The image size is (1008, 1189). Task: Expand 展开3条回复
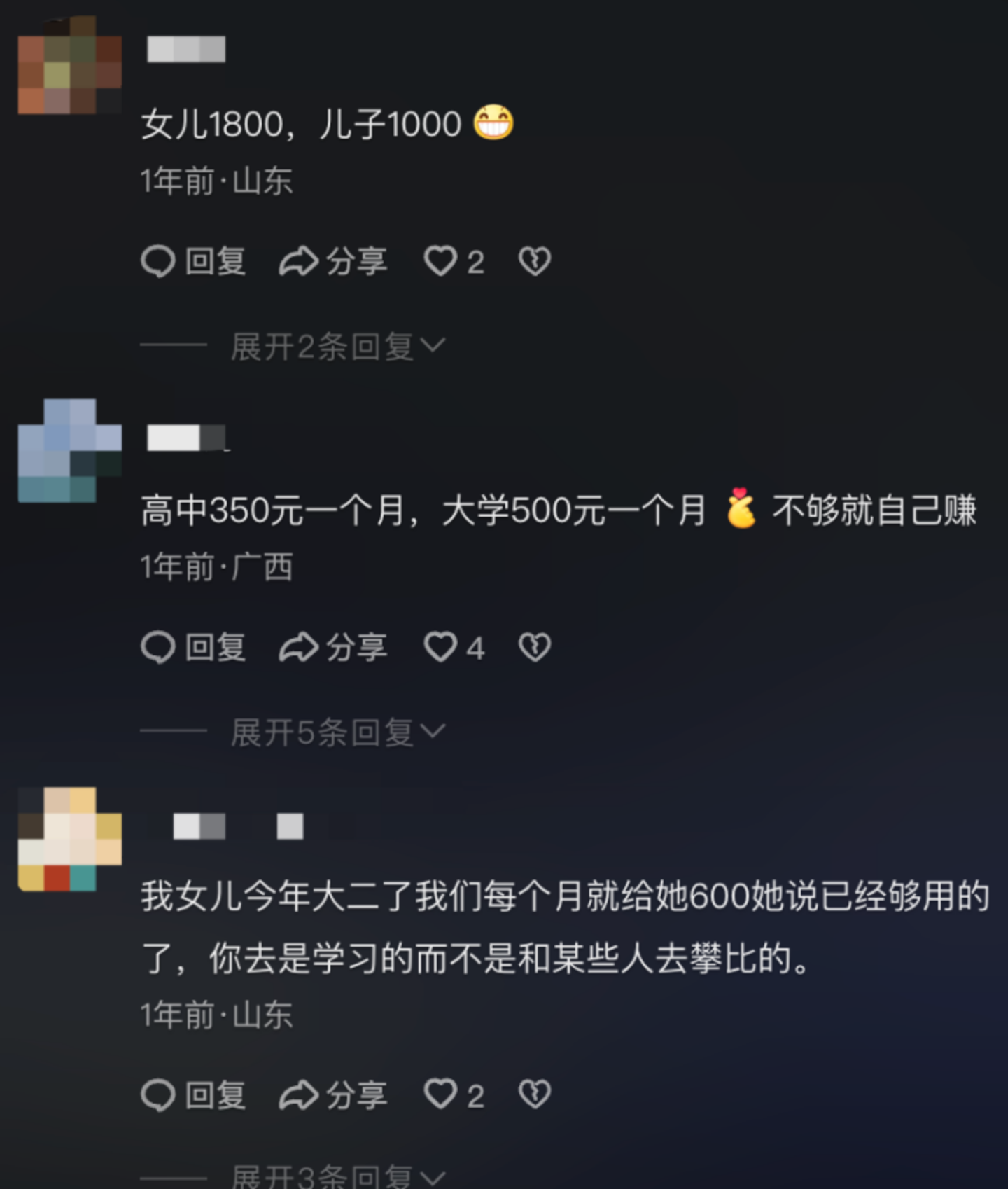[x=337, y=1175]
